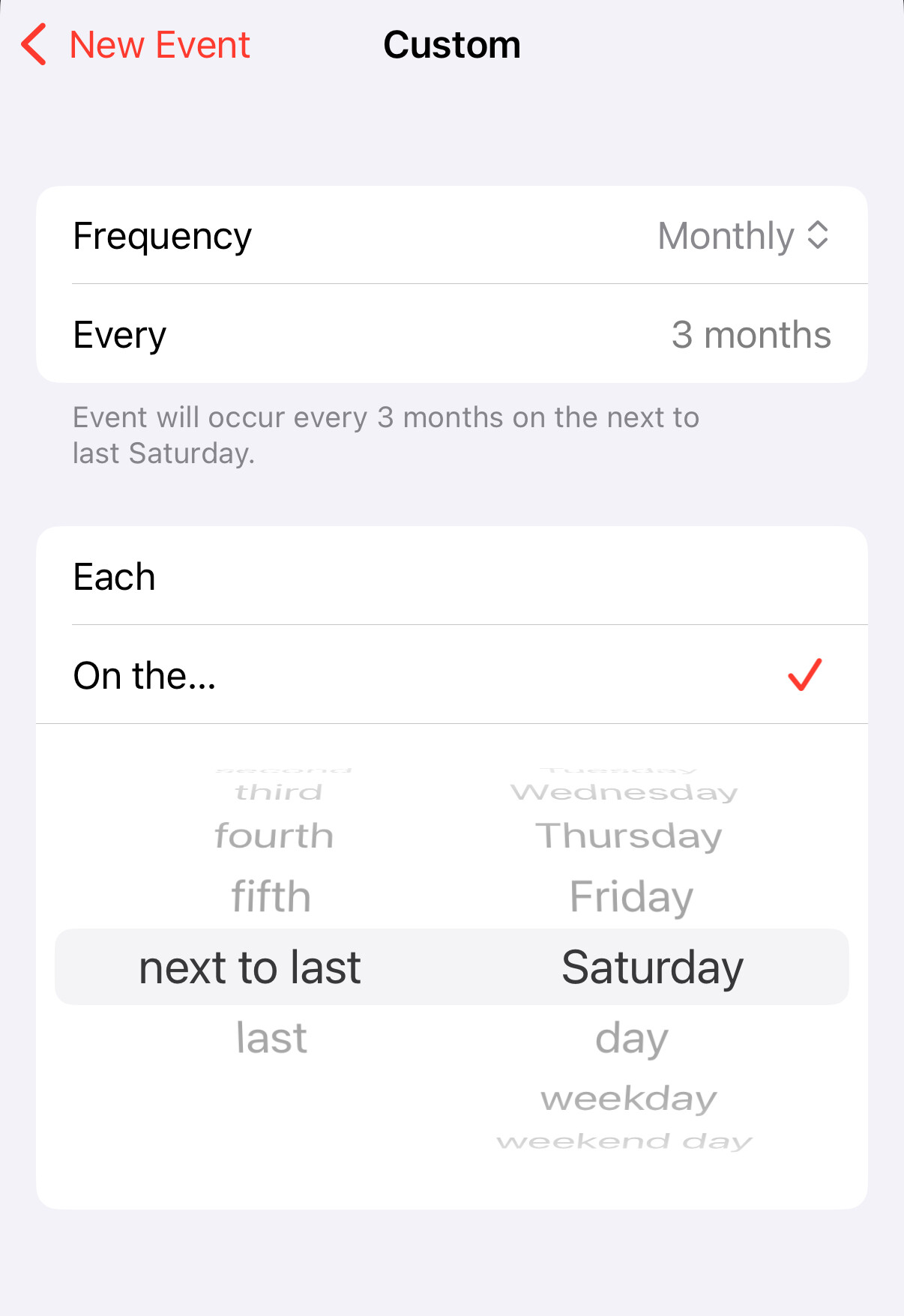Pick third in the ordinal picker
The image size is (904, 1316).
278,792
